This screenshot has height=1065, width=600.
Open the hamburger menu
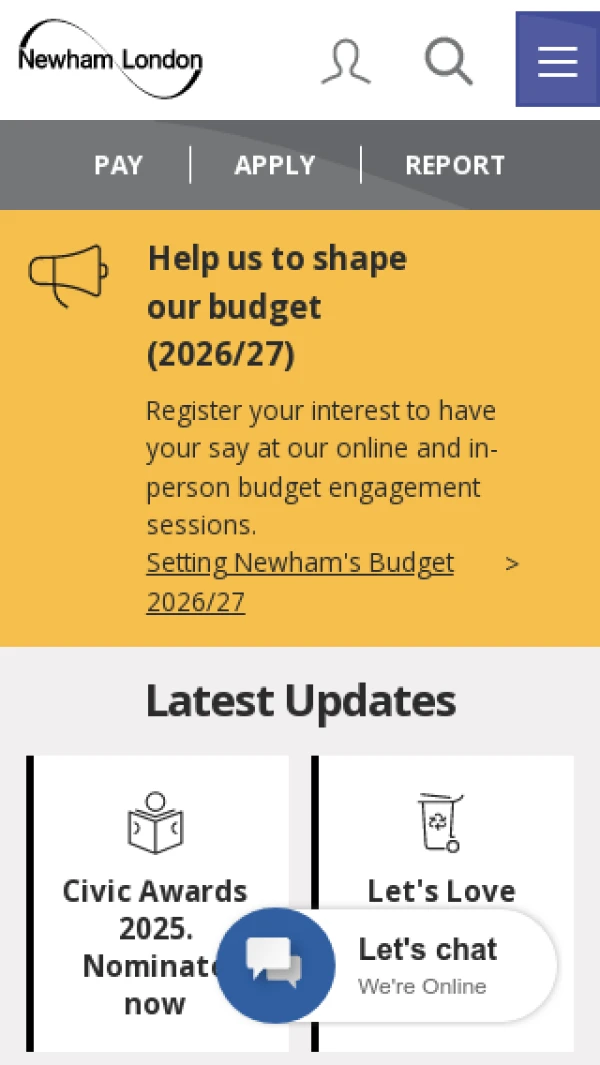click(557, 60)
